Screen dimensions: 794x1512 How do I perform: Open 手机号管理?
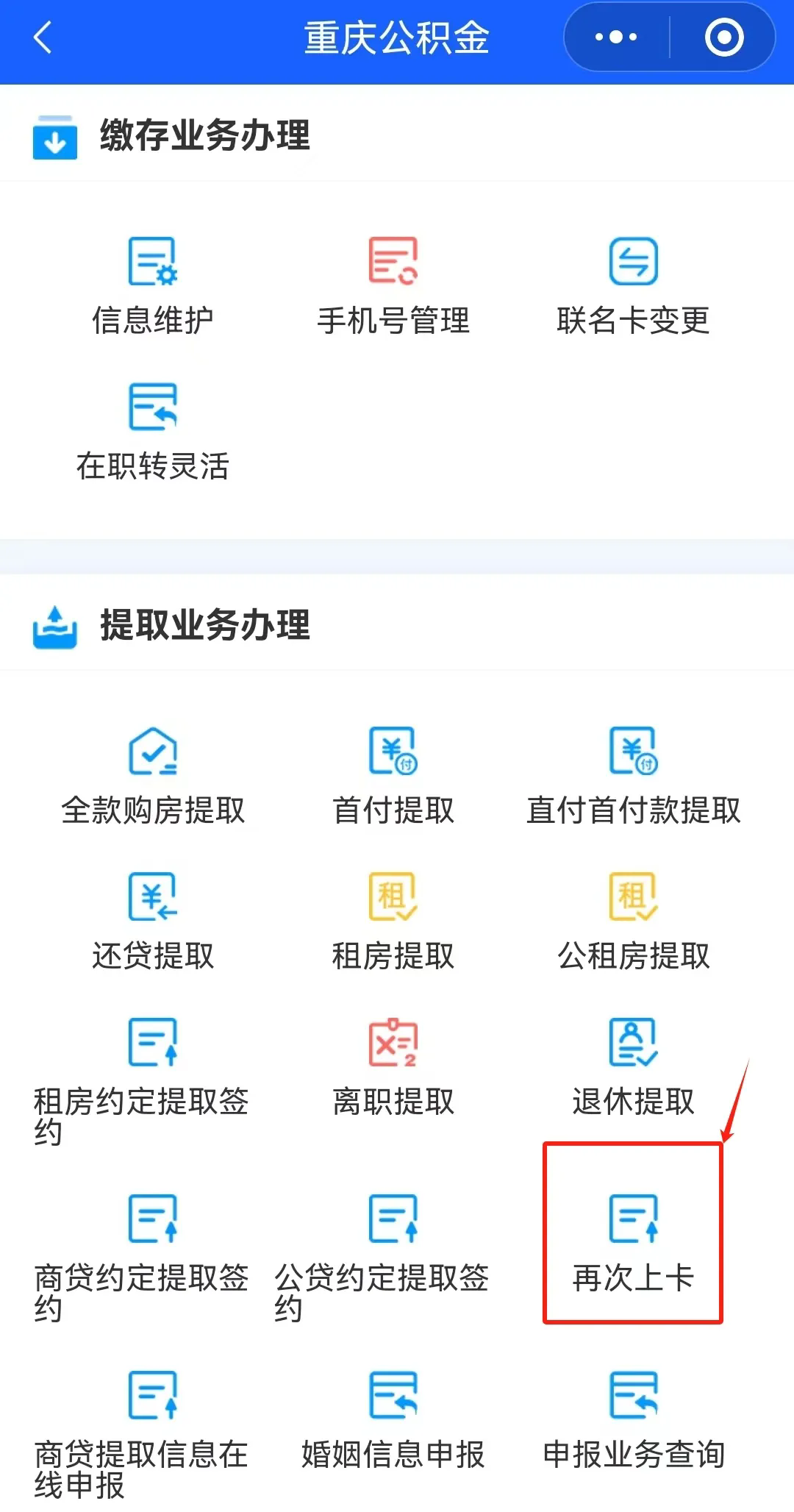coord(393,287)
